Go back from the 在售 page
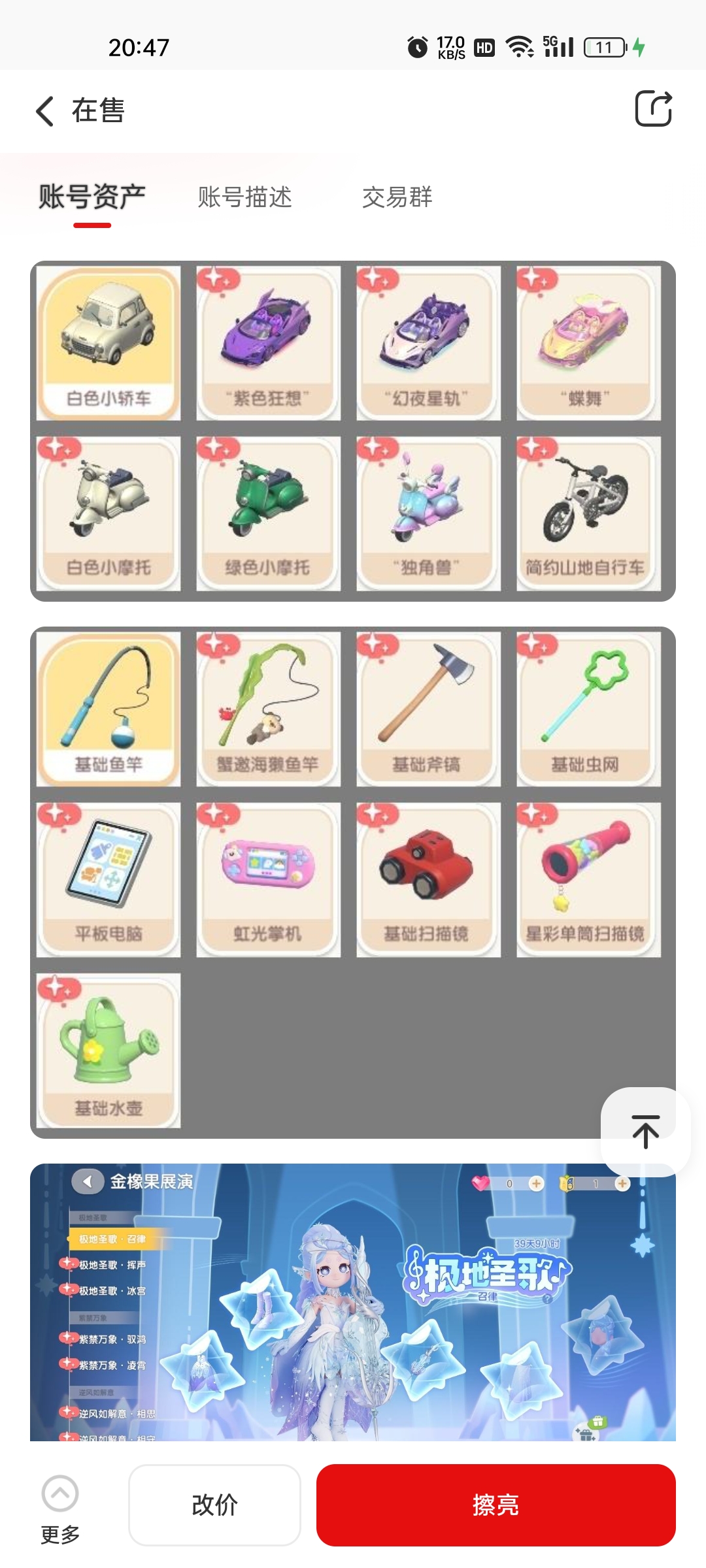706x1568 pixels. [x=44, y=110]
